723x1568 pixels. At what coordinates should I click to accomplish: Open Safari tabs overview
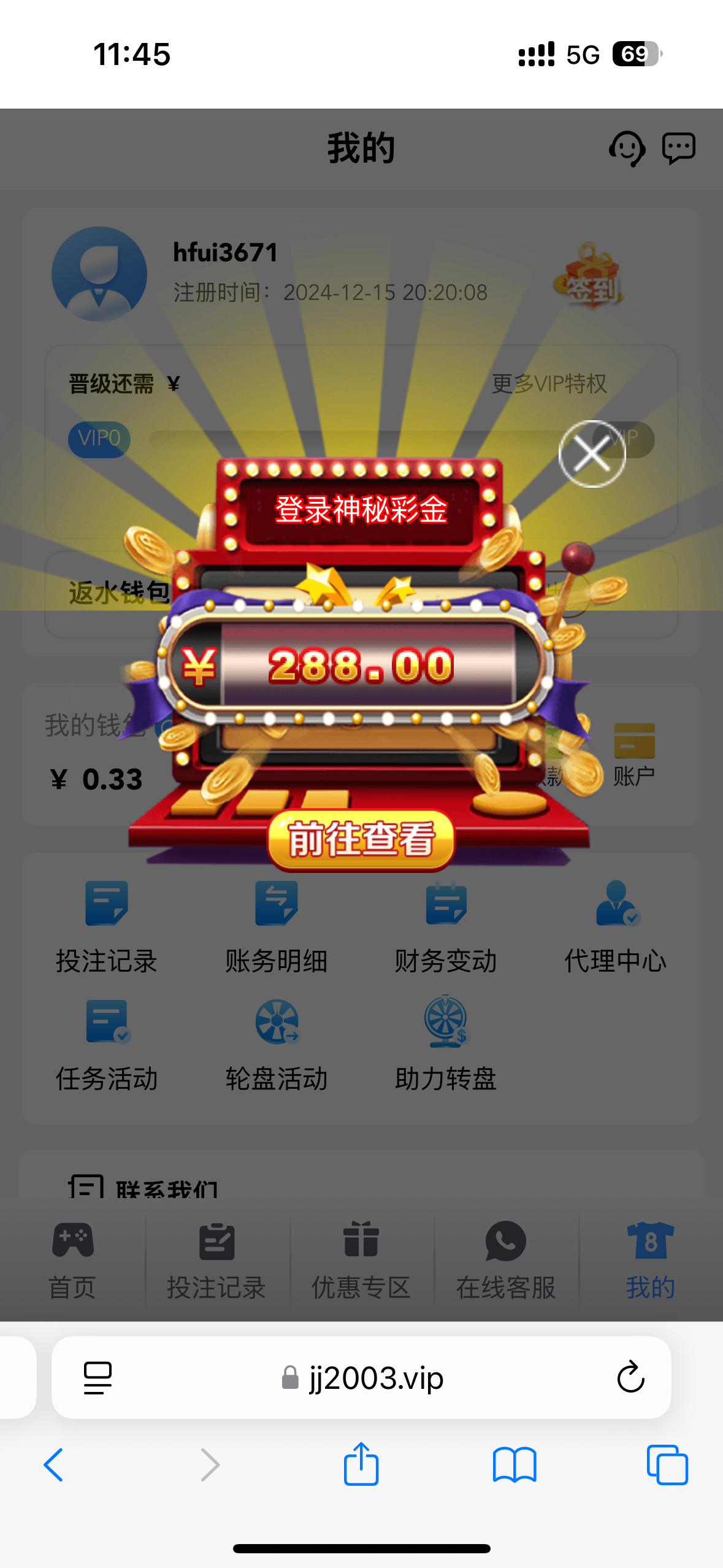pos(667,1465)
